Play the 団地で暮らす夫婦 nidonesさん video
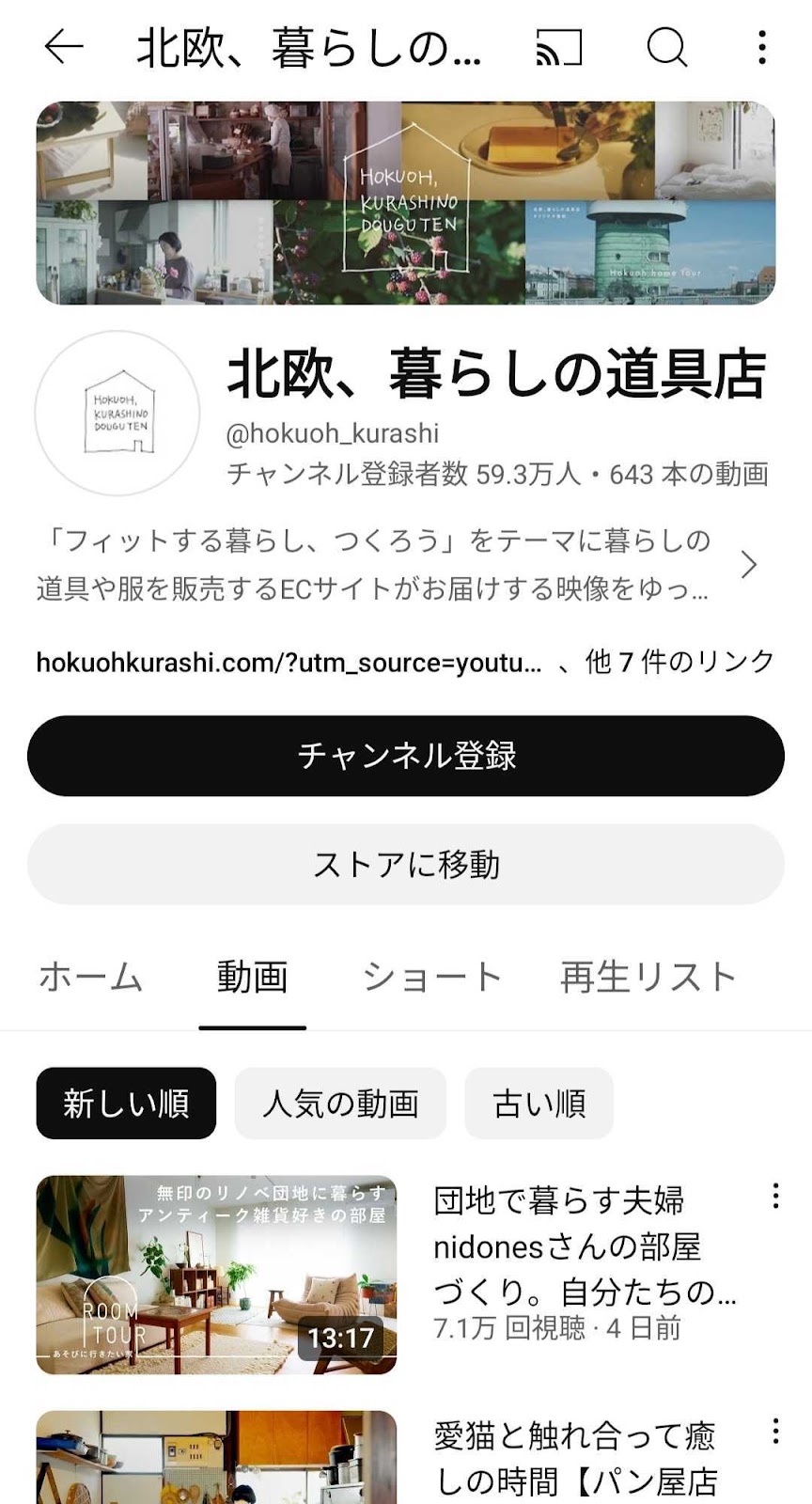Screen dimensions: 812x1504 click(216, 1275)
